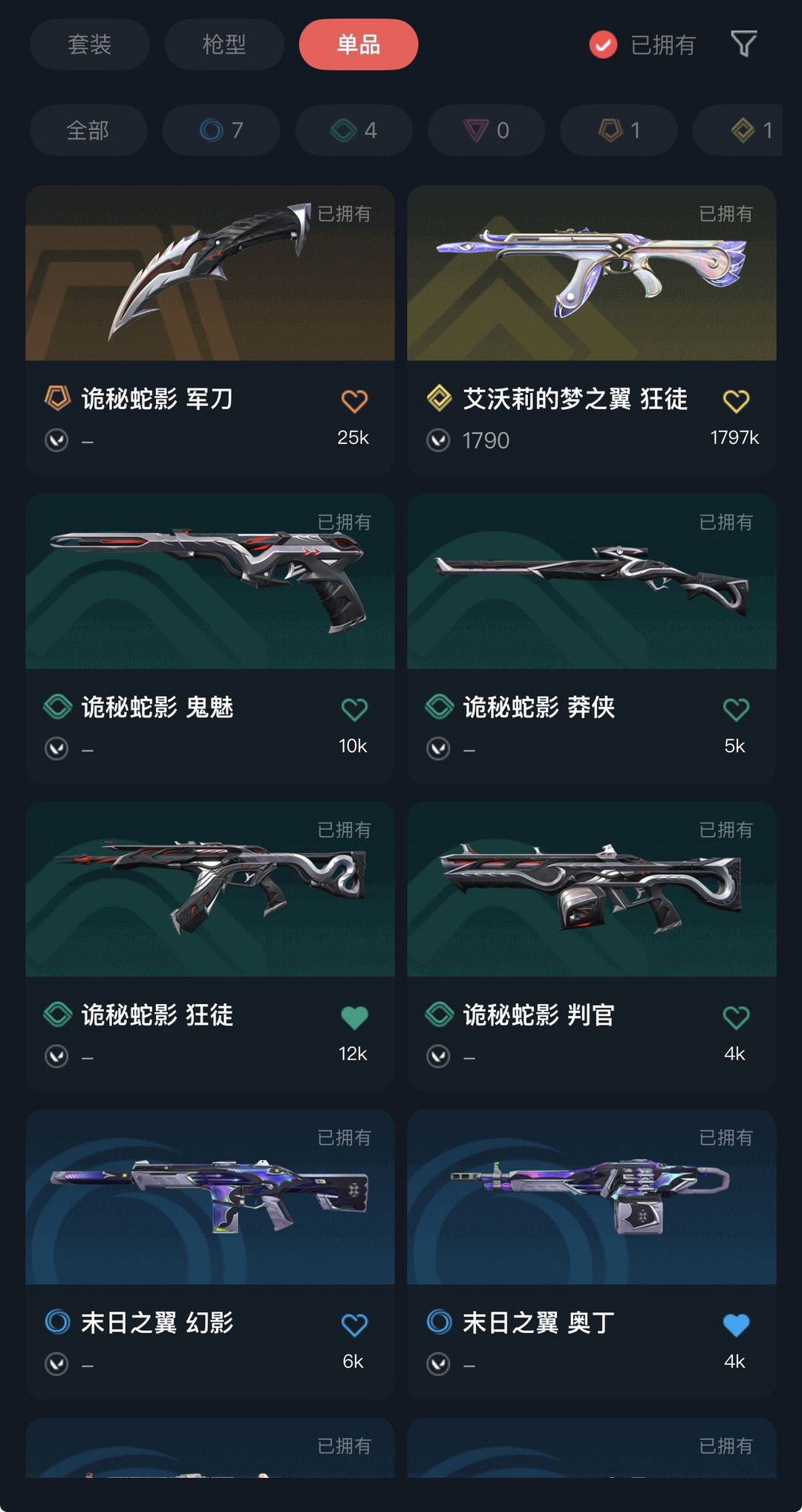
Task: Unfavorite 末日之翼 奥丁 via its blue heart
Action: tap(735, 1325)
